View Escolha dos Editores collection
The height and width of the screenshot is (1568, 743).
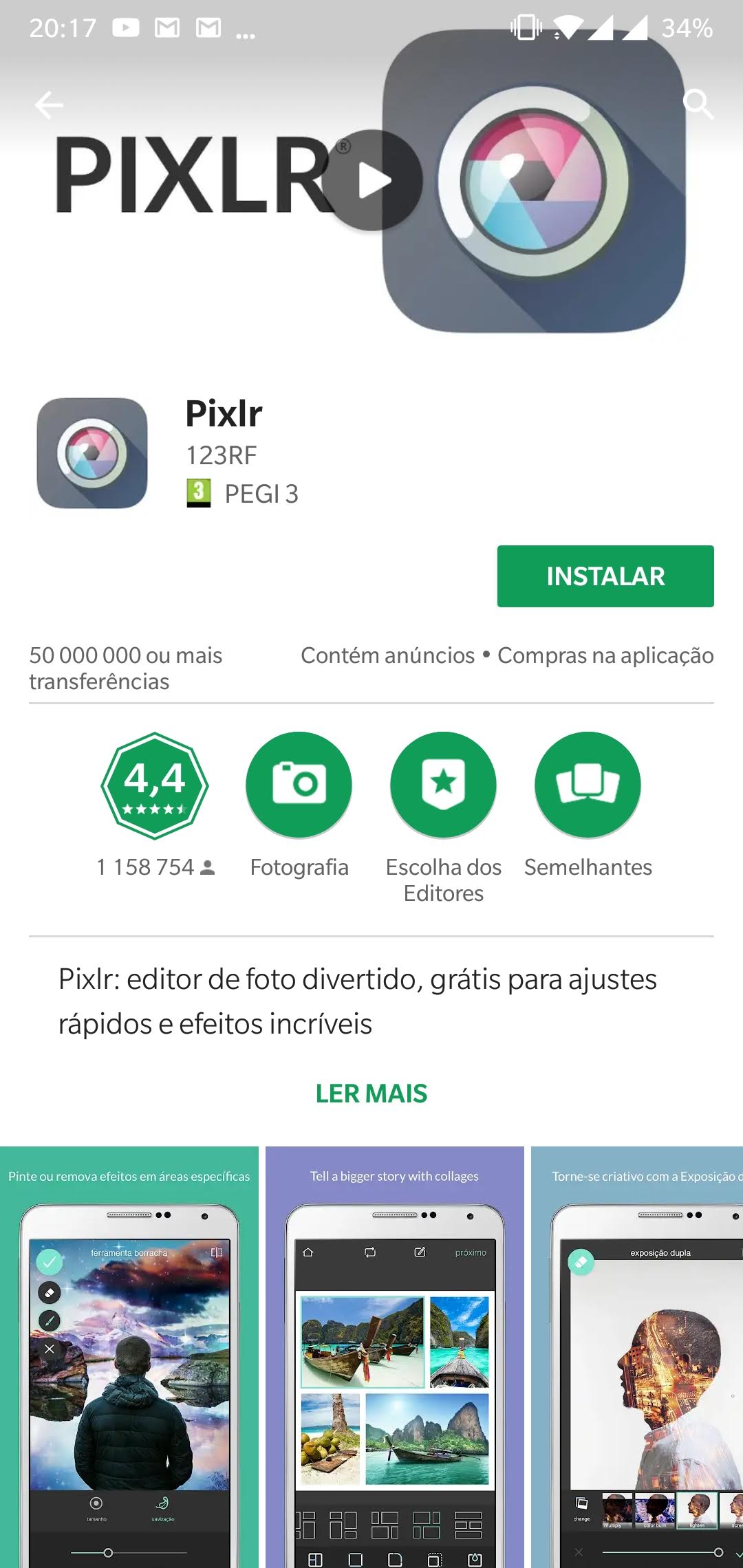(444, 785)
